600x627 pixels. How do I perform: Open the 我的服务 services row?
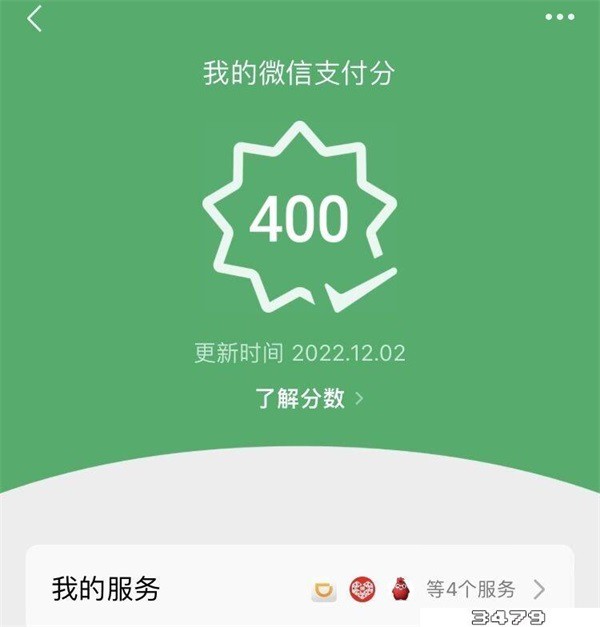click(299, 588)
